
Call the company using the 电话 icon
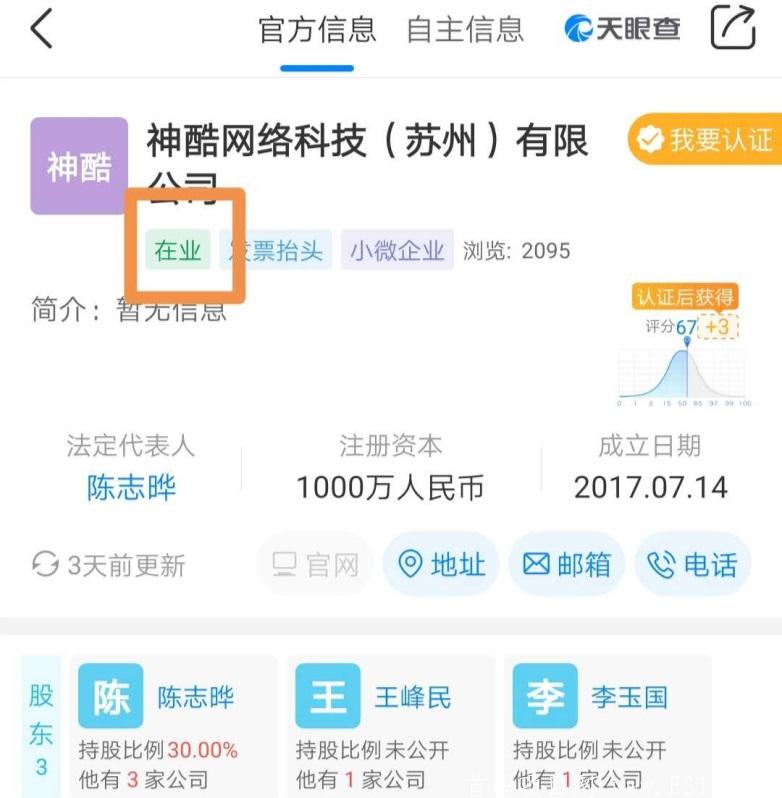coord(693,564)
